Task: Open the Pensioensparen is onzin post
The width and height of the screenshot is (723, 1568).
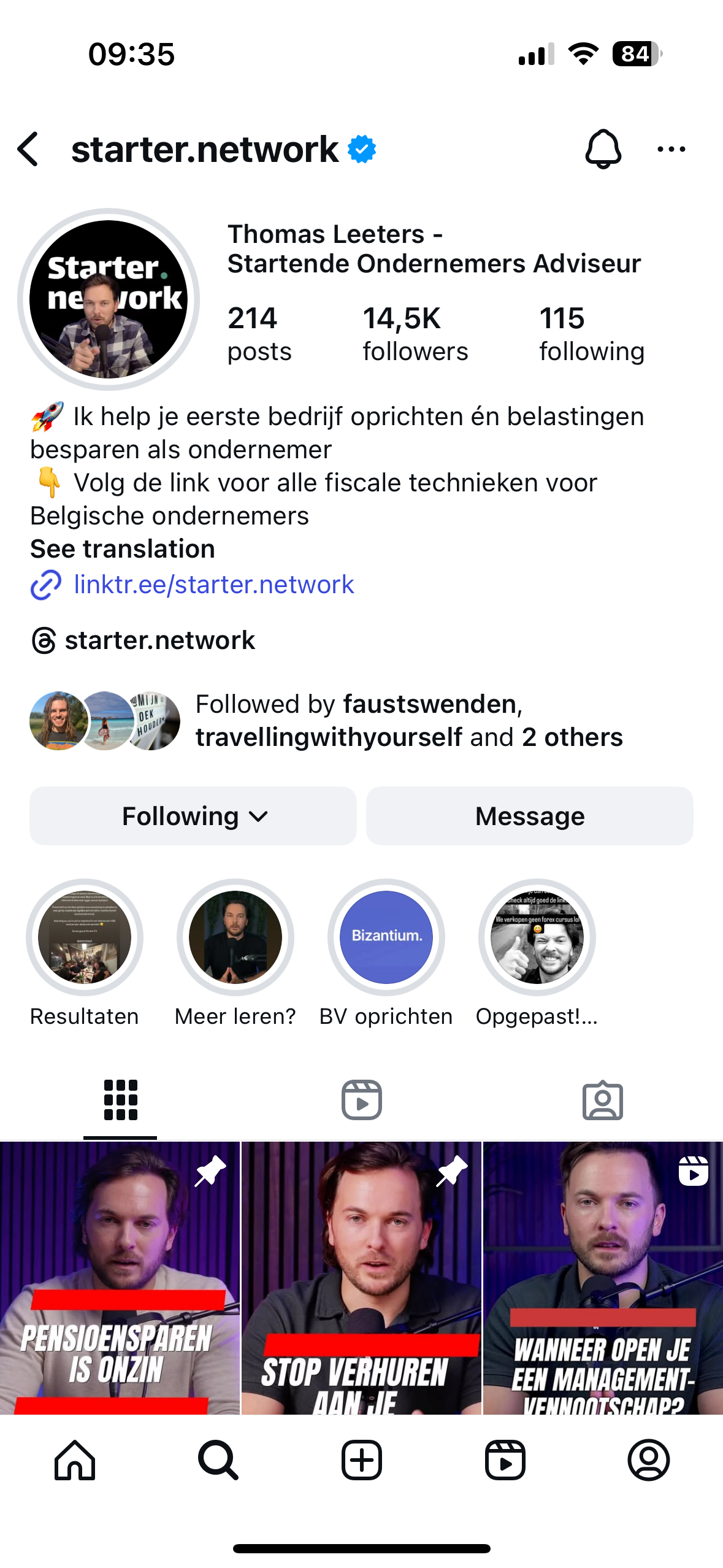Action: (120, 1278)
